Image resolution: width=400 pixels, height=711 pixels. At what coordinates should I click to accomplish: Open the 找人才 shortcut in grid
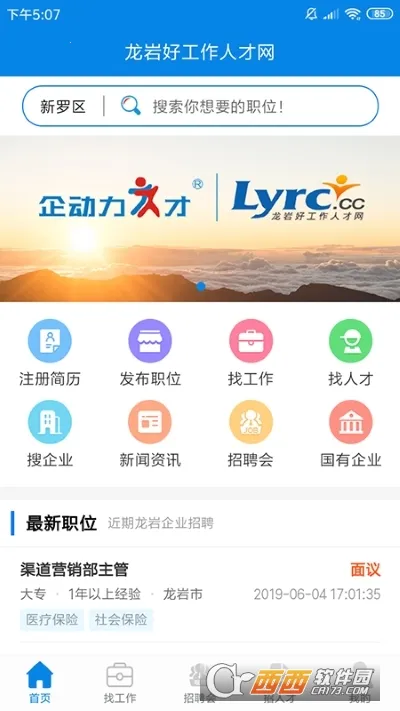click(x=351, y=353)
